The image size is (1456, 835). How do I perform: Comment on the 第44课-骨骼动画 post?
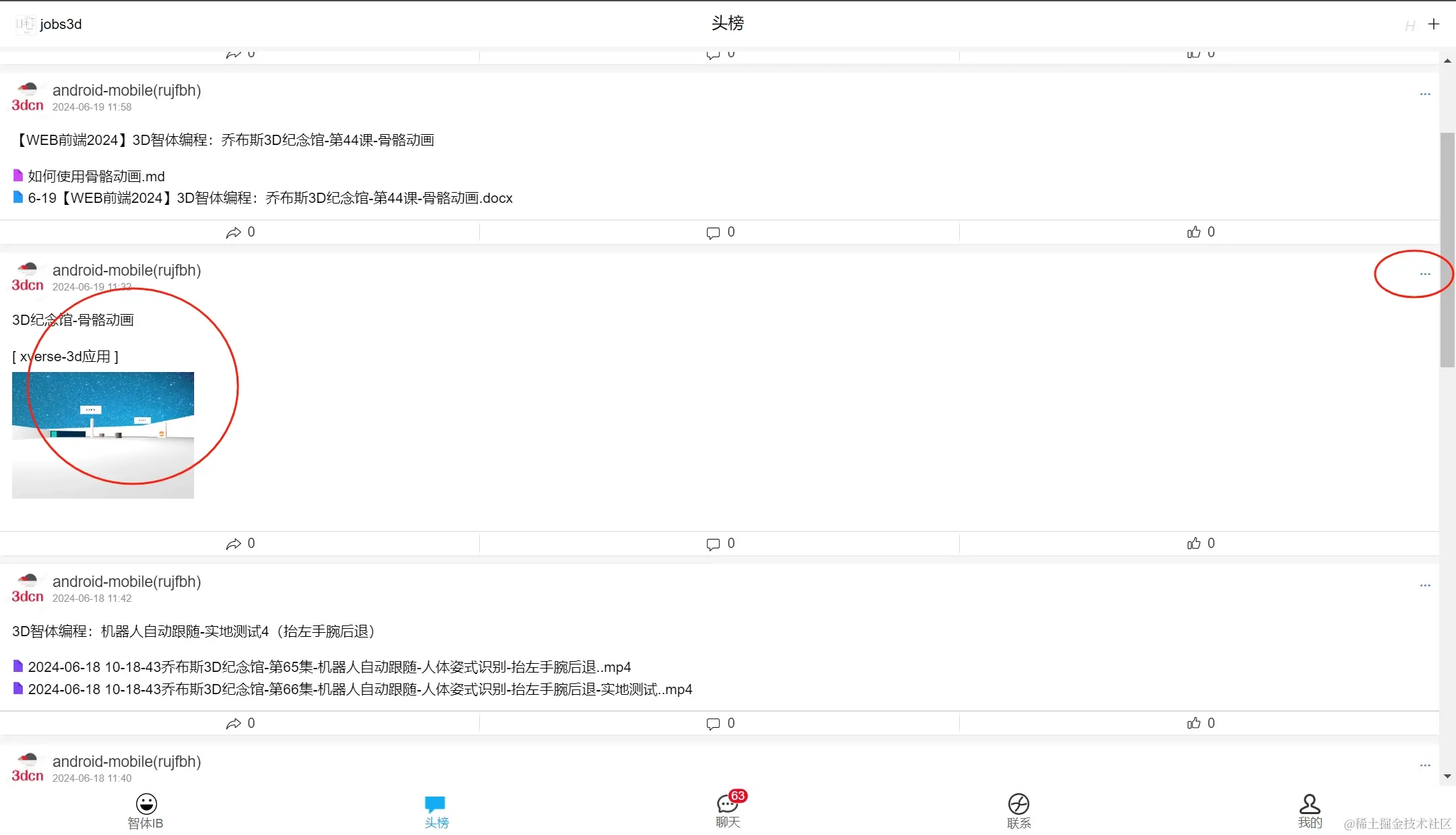point(720,233)
